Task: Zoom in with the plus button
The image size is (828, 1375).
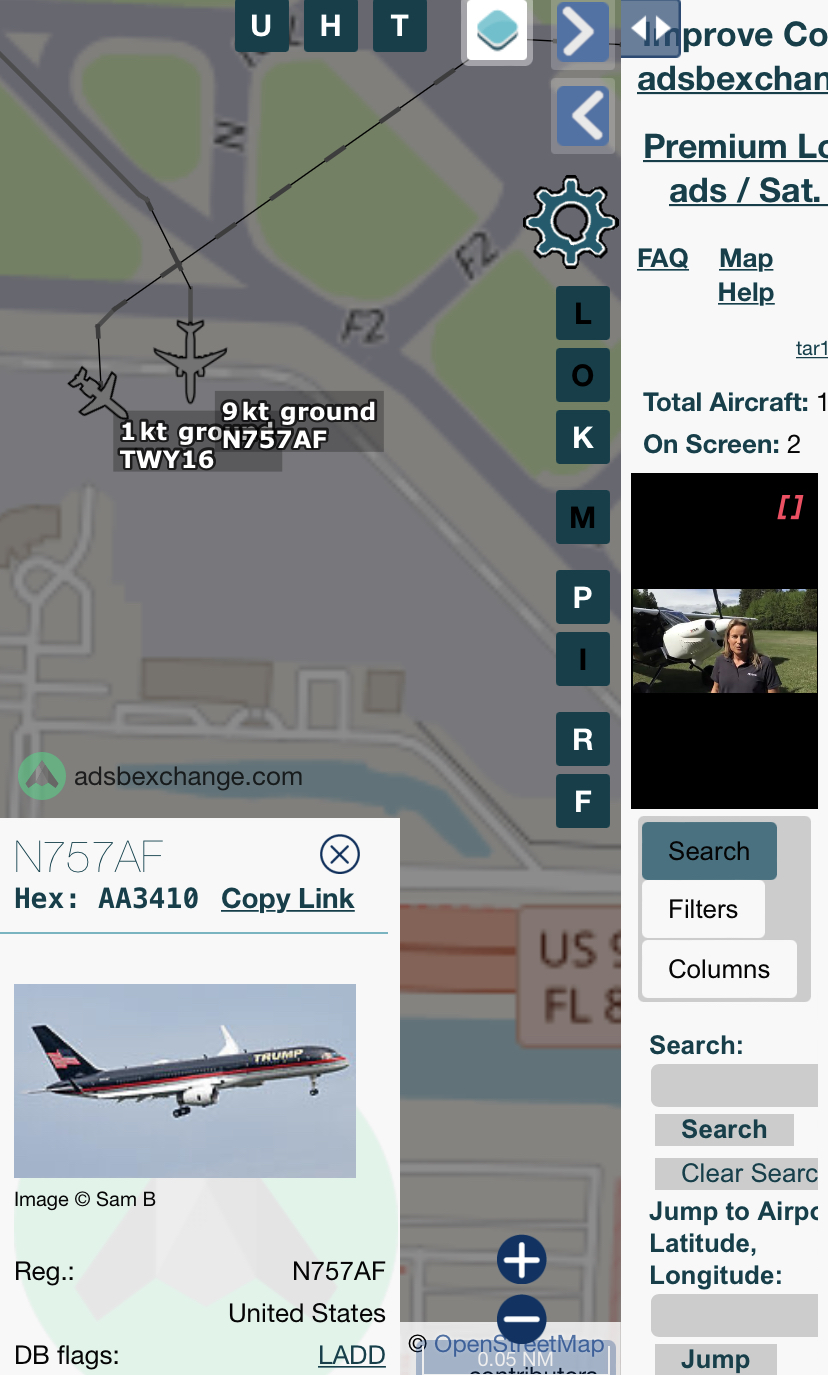Action: [x=522, y=1260]
